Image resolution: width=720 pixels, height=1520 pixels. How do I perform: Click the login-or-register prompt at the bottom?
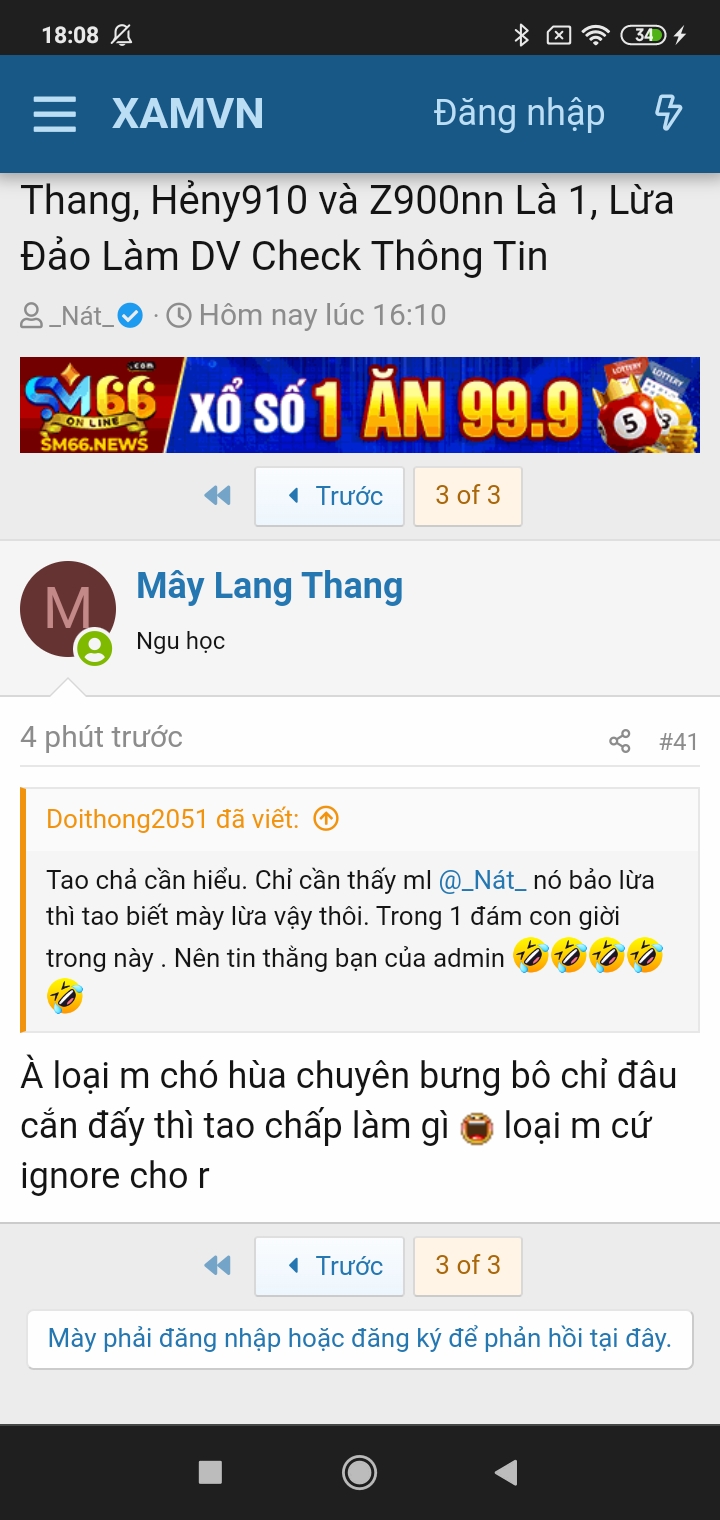[x=359, y=1339]
